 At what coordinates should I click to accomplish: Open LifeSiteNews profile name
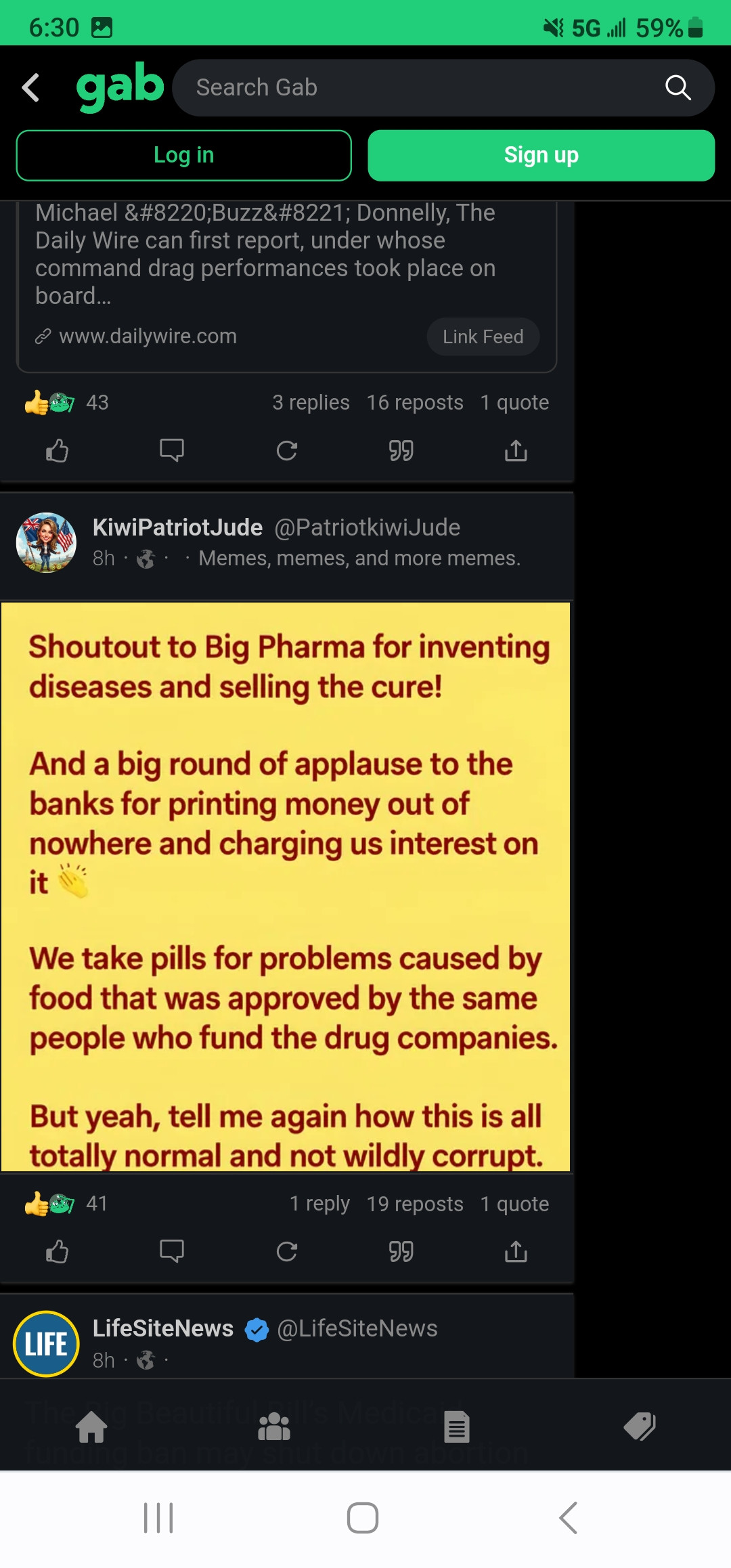click(x=163, y=1328)
